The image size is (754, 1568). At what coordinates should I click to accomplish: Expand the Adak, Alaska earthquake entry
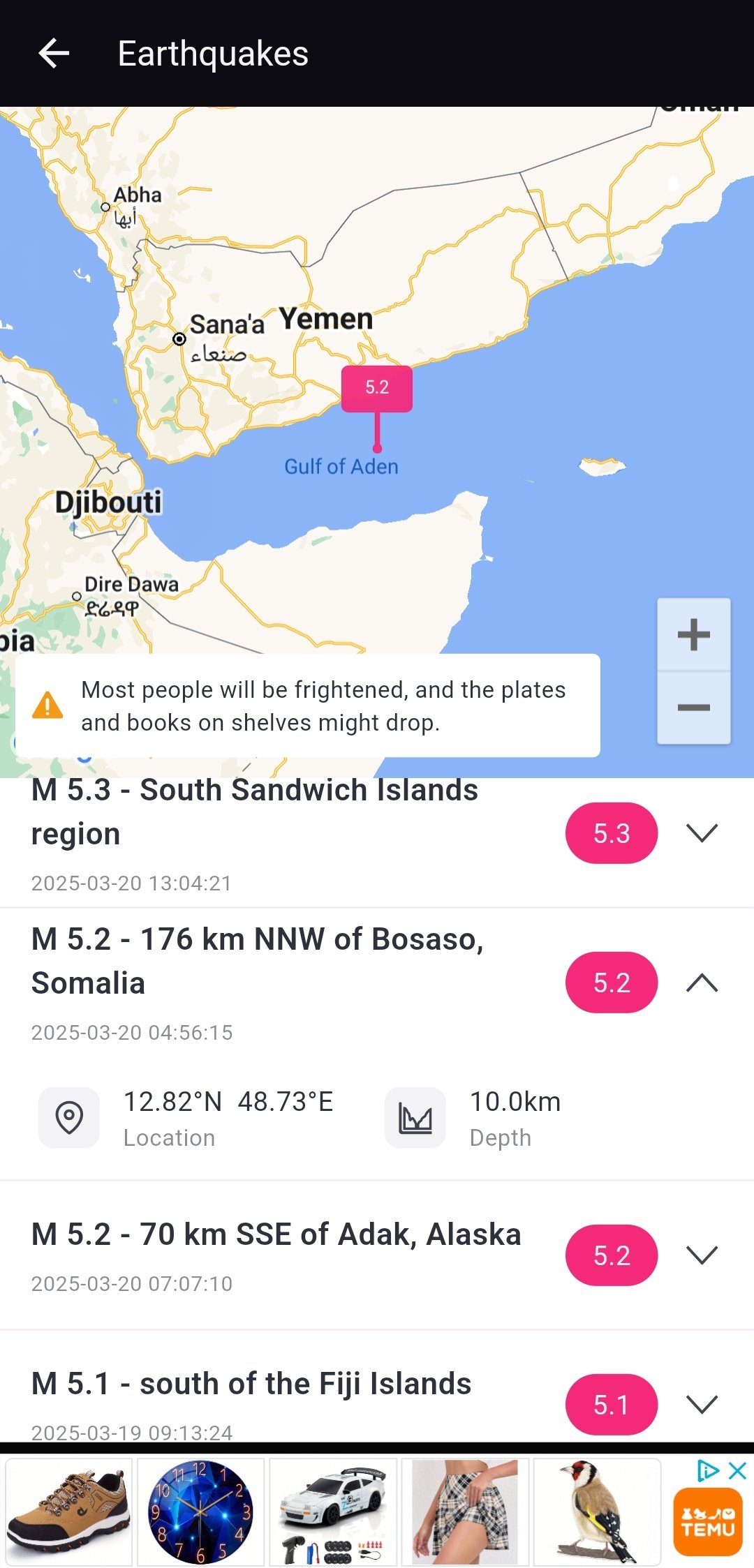coord(702,1255)
